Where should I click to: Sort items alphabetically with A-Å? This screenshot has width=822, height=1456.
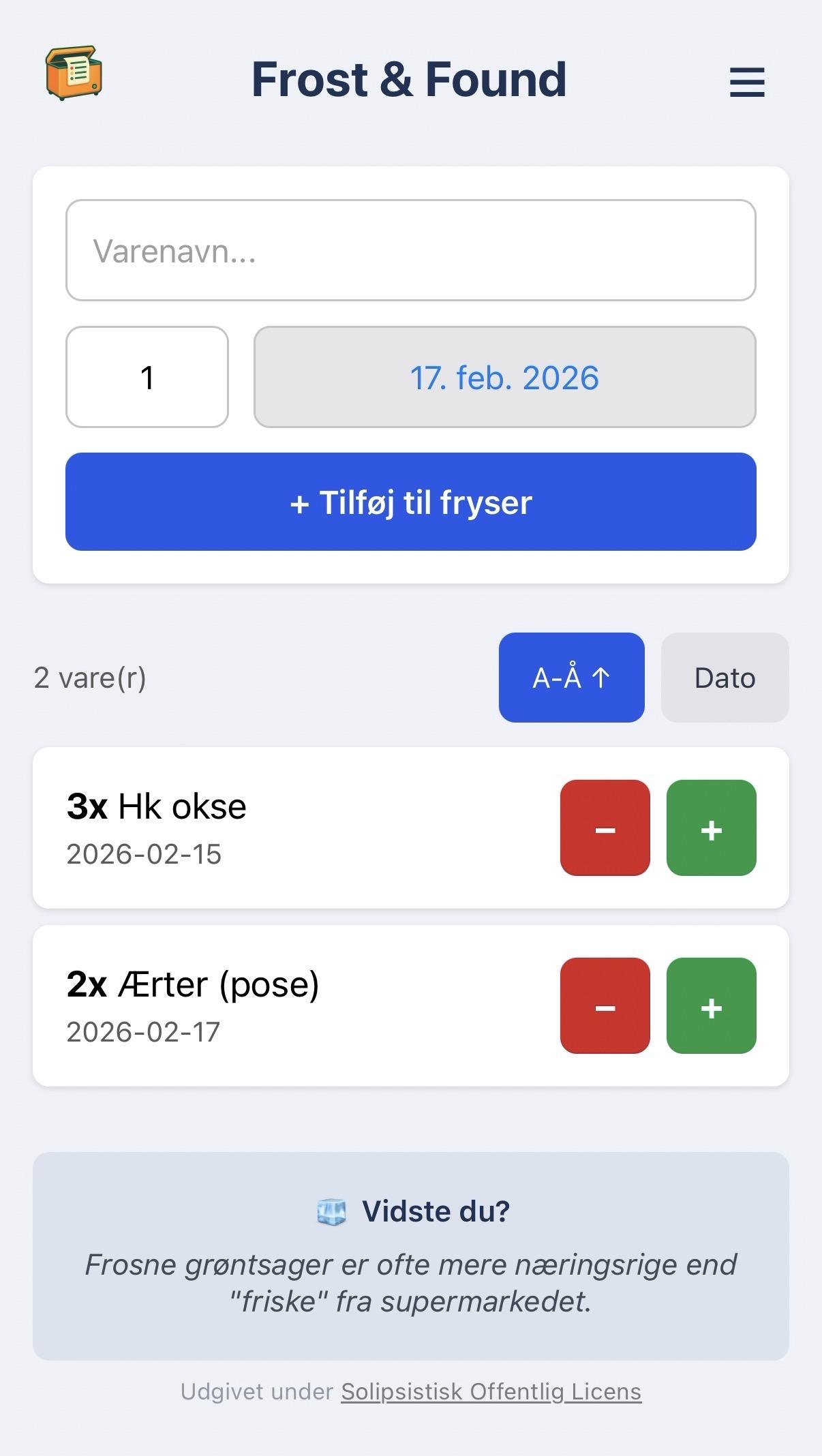[x=571, y=678]
